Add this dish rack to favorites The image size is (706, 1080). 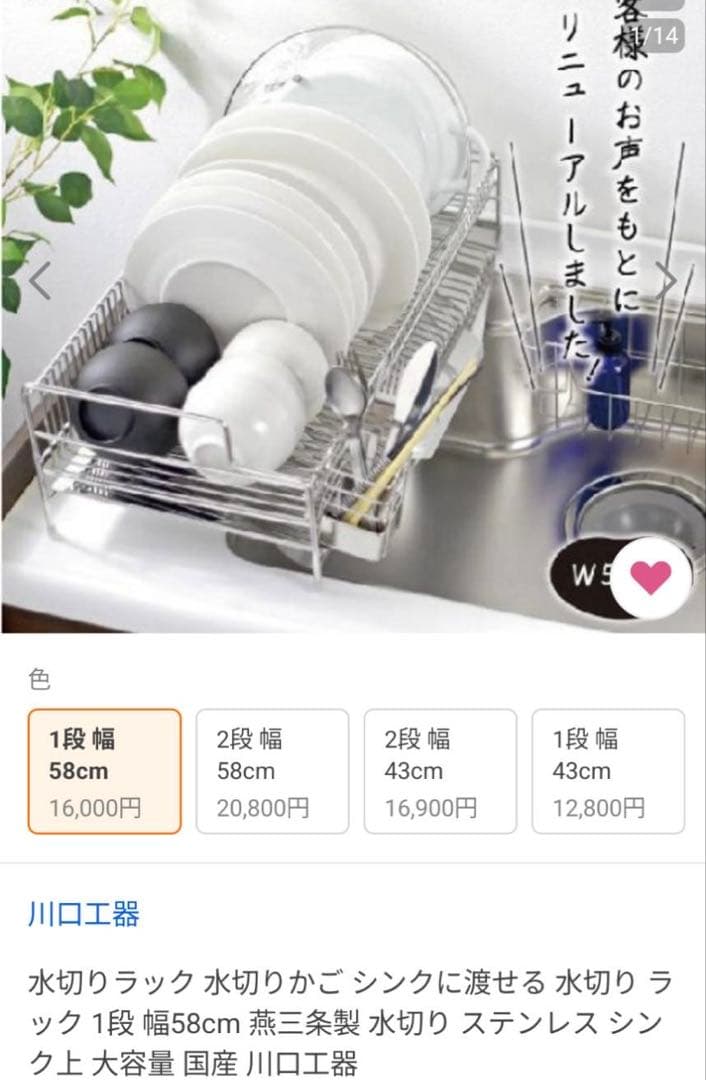click(x=651, y=577)
